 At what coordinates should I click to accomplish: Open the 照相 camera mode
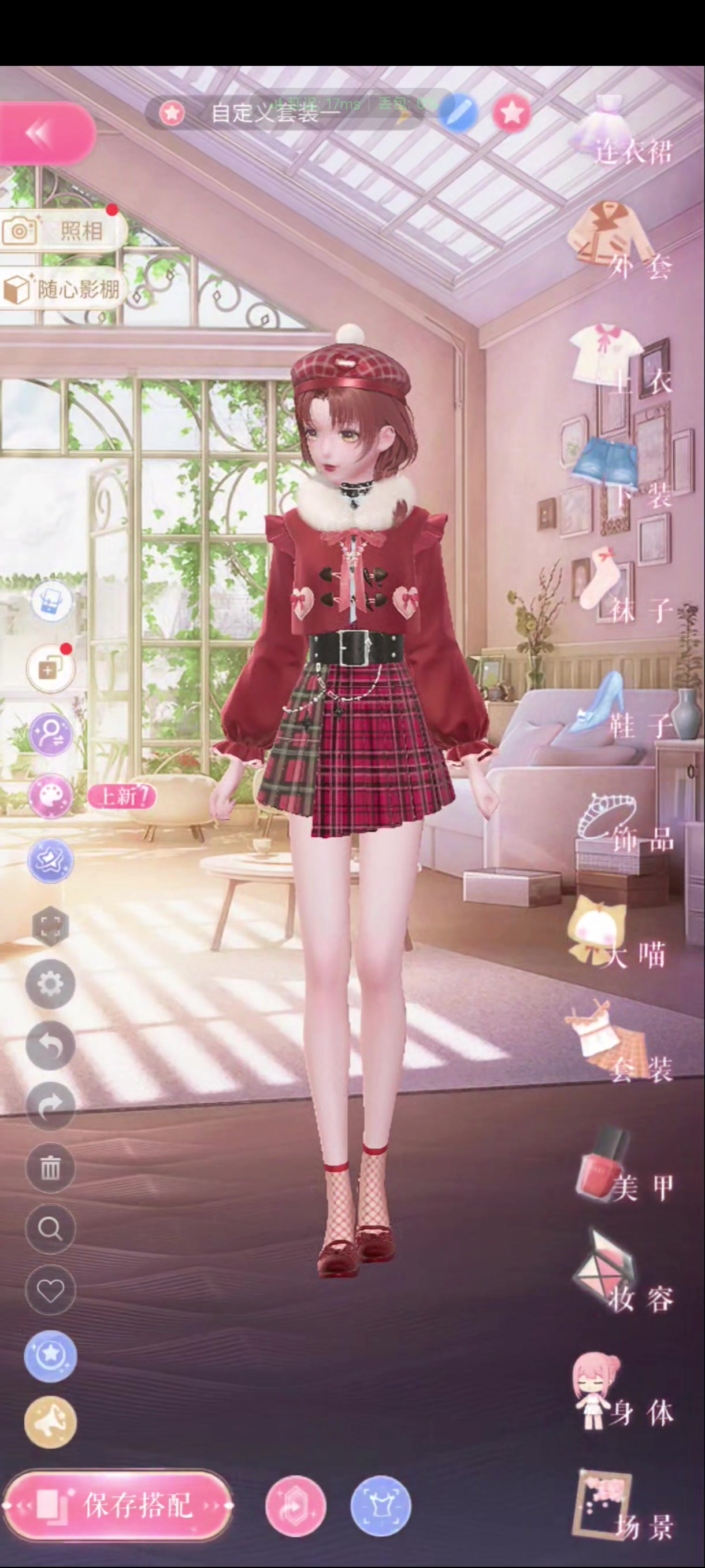(x=62, y=231)
